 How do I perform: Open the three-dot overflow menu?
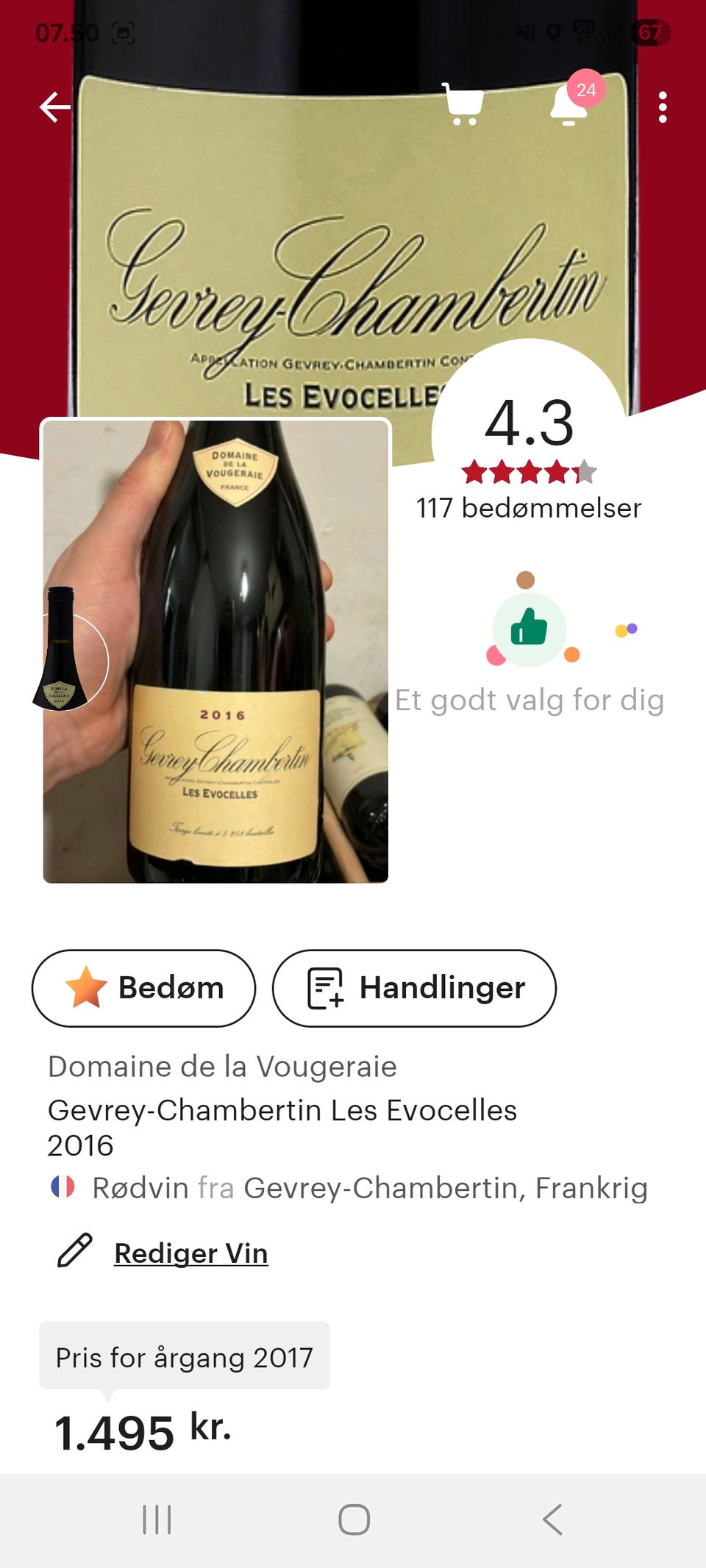pyautogui.click(x=663, y=107)
